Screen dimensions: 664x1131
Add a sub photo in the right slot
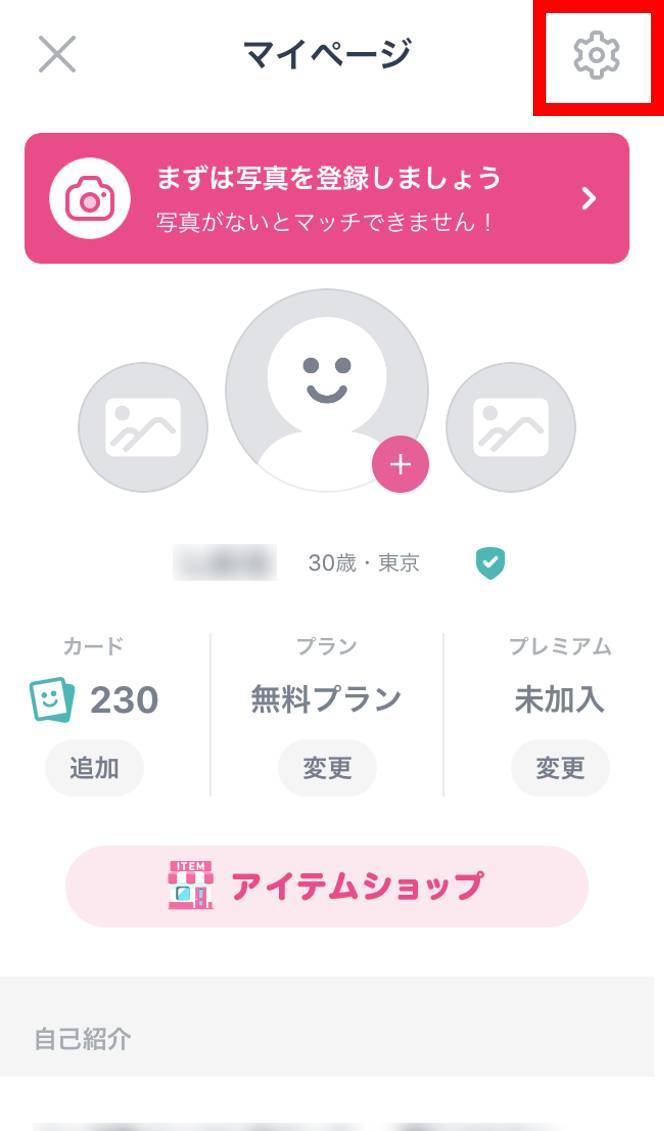[510, 428]
